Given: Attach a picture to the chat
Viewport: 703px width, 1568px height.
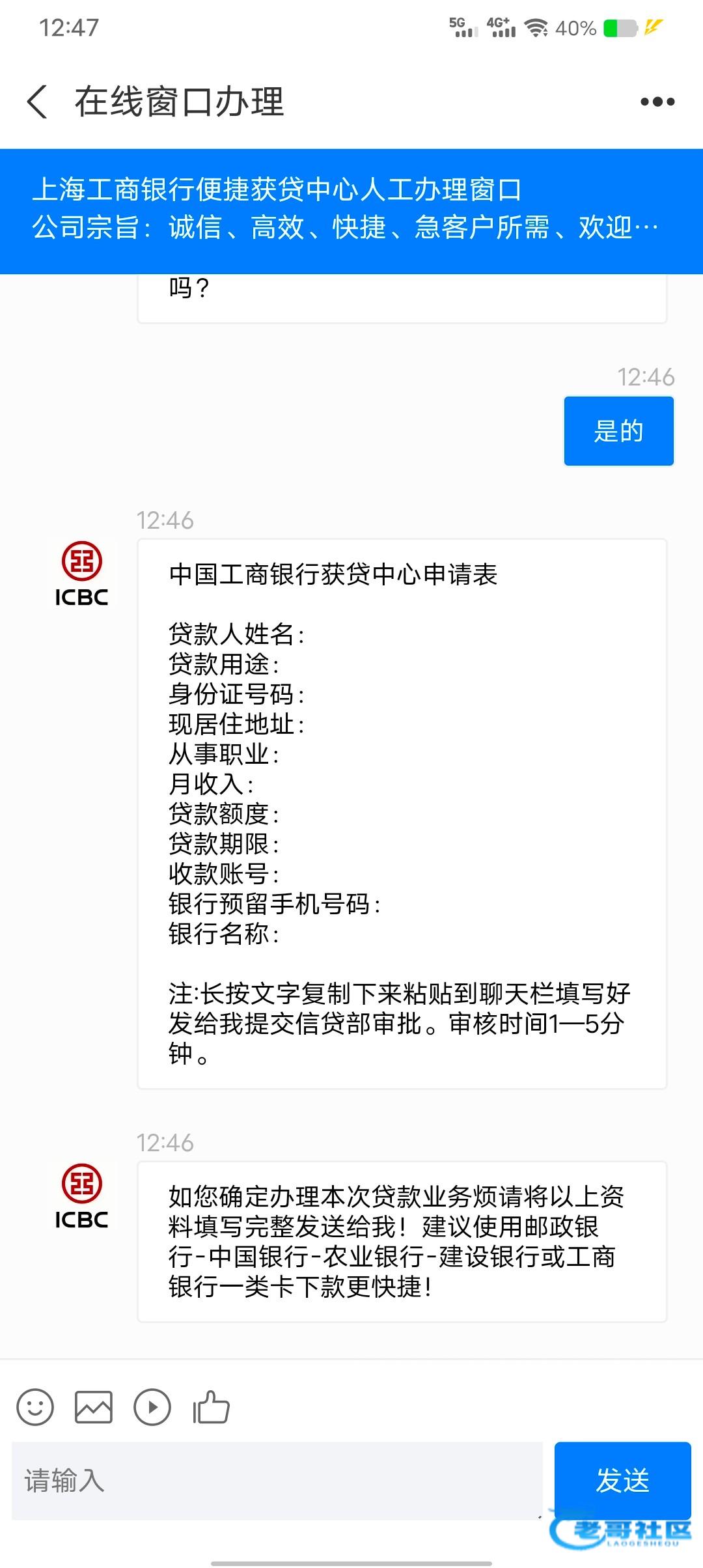Looking at the screenshot, I should pyautogui.click(x=94, y=1407).
